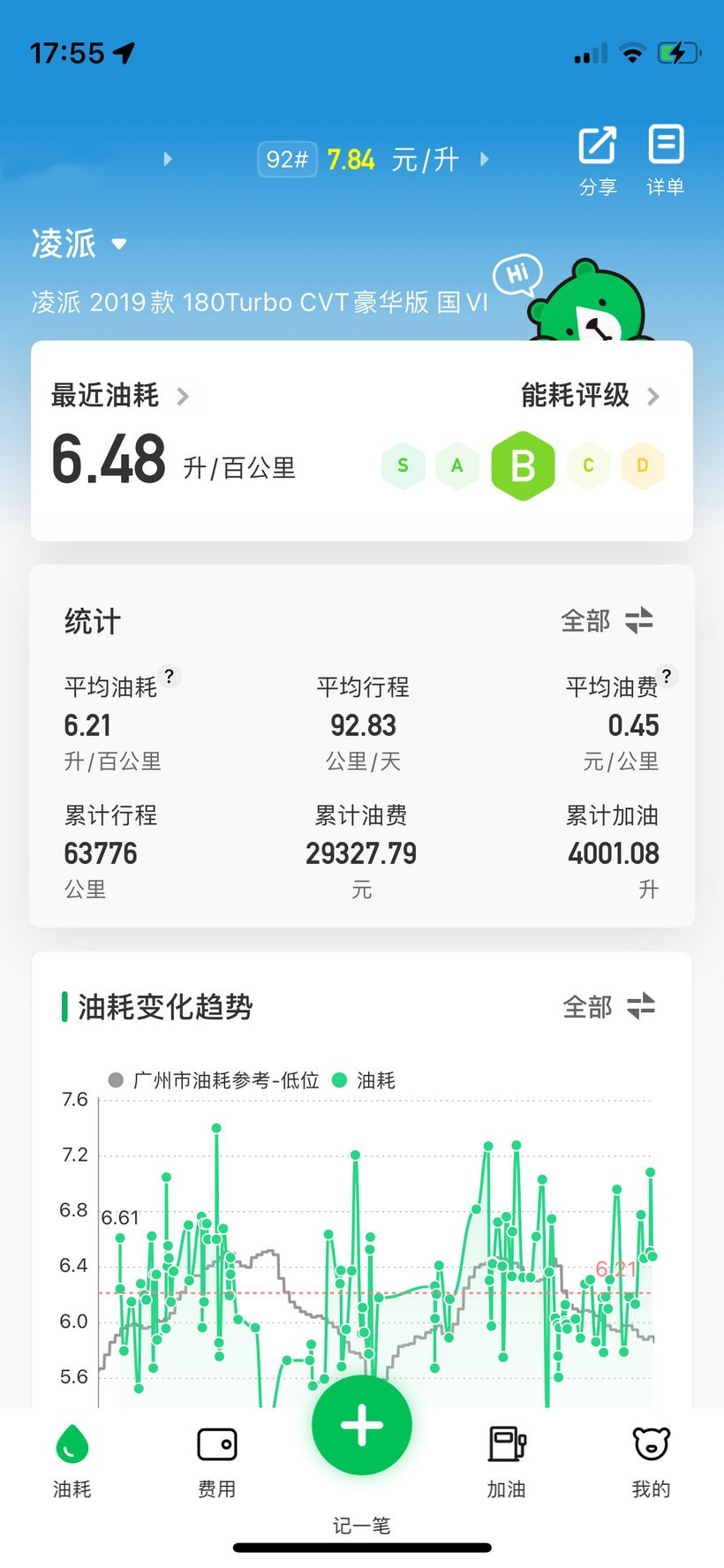
Task: Show help for 平均油耗
Action: coord(170,676)
